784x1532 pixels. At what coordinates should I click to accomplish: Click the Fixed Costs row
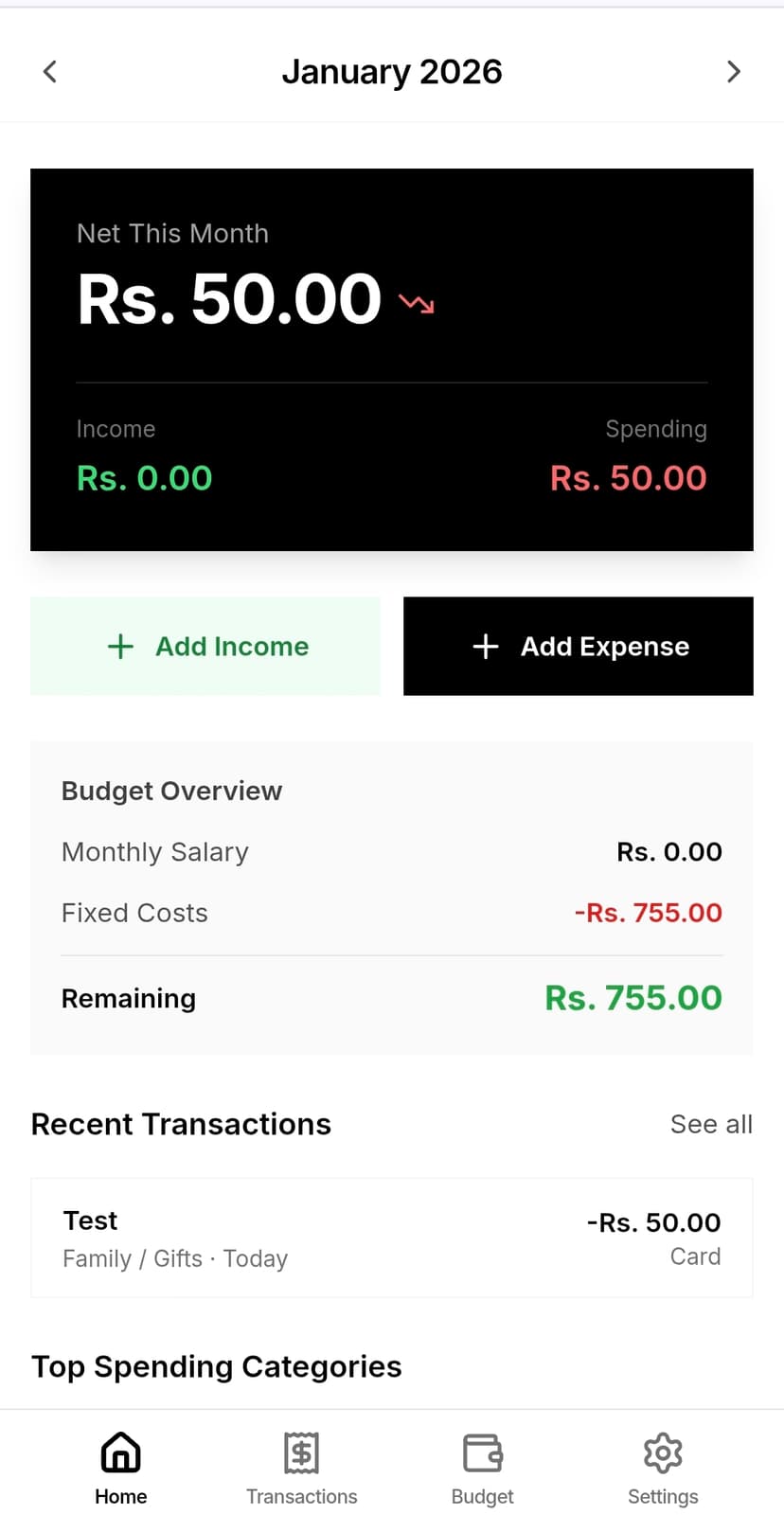coord(392,912)
